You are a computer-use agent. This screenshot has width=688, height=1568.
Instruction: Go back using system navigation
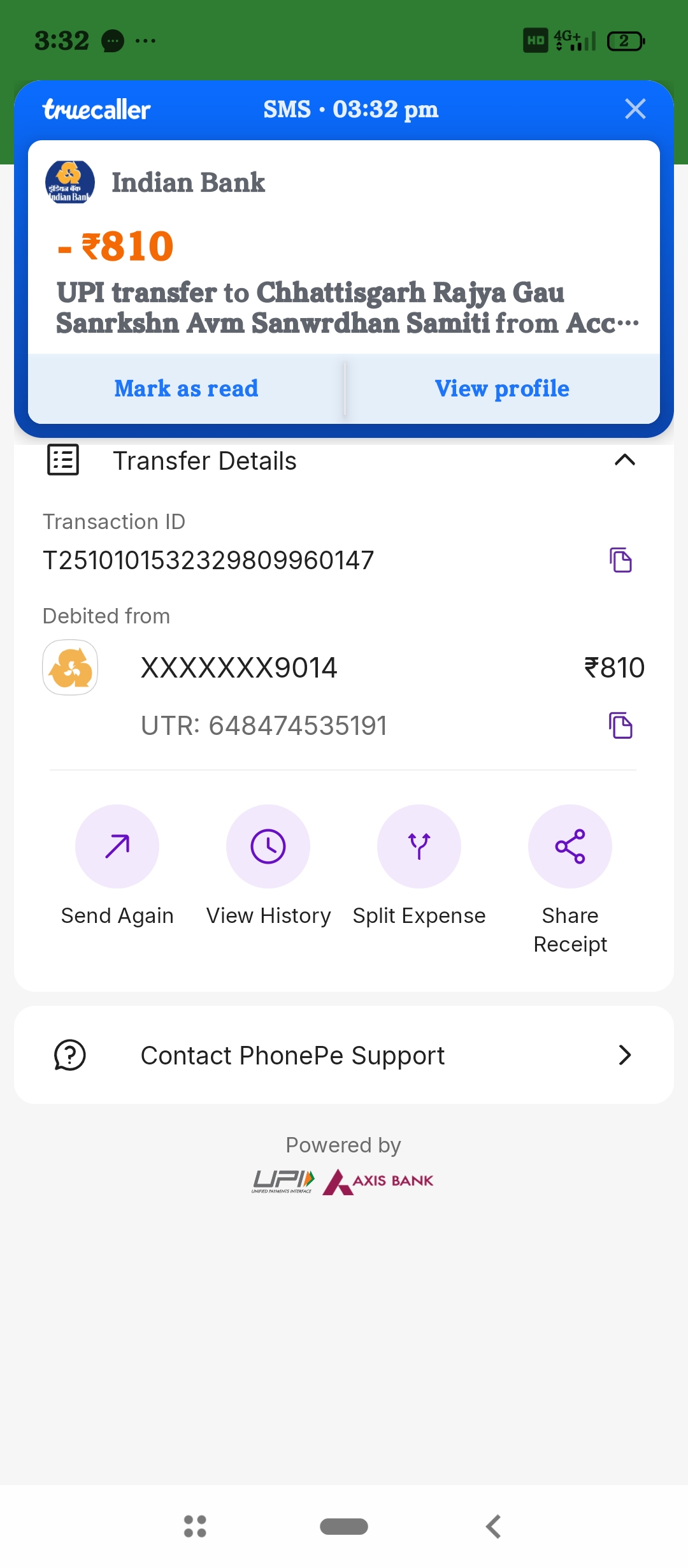click(x=493, y=1527)
